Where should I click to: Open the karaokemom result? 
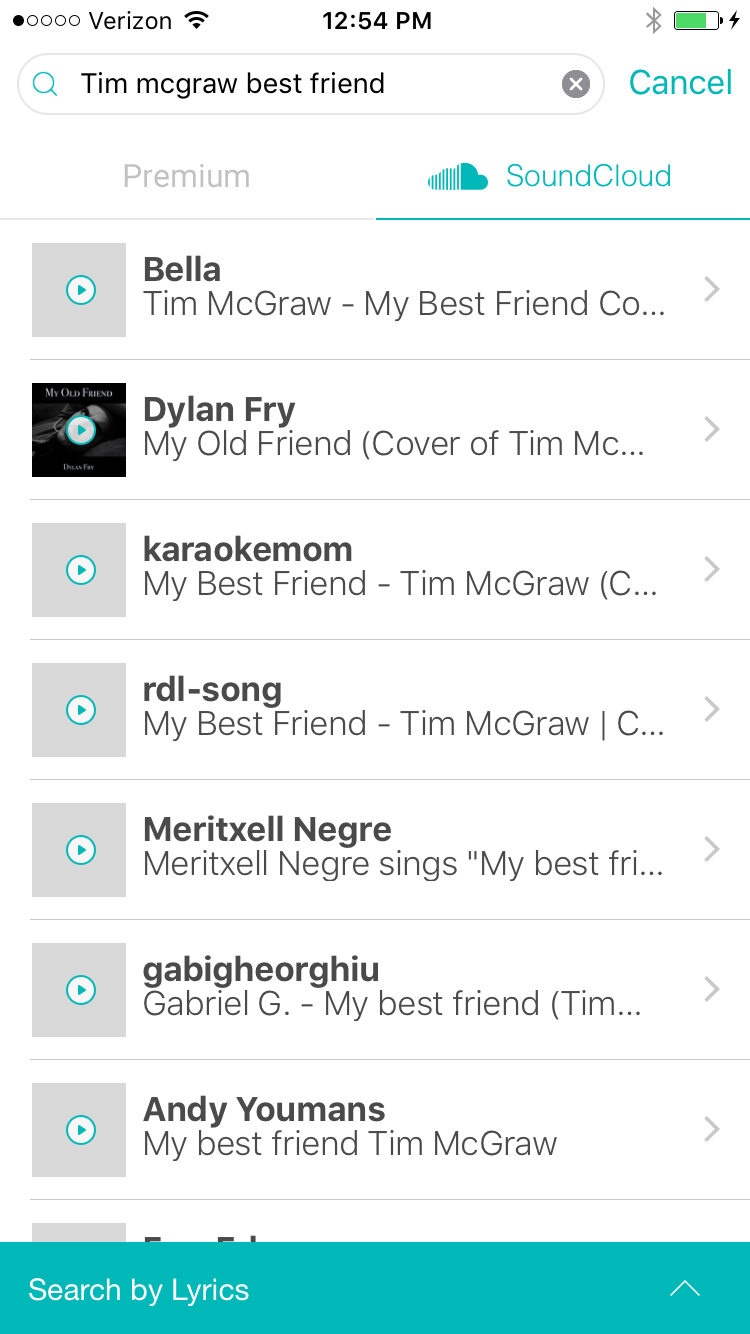click(390, 570)
